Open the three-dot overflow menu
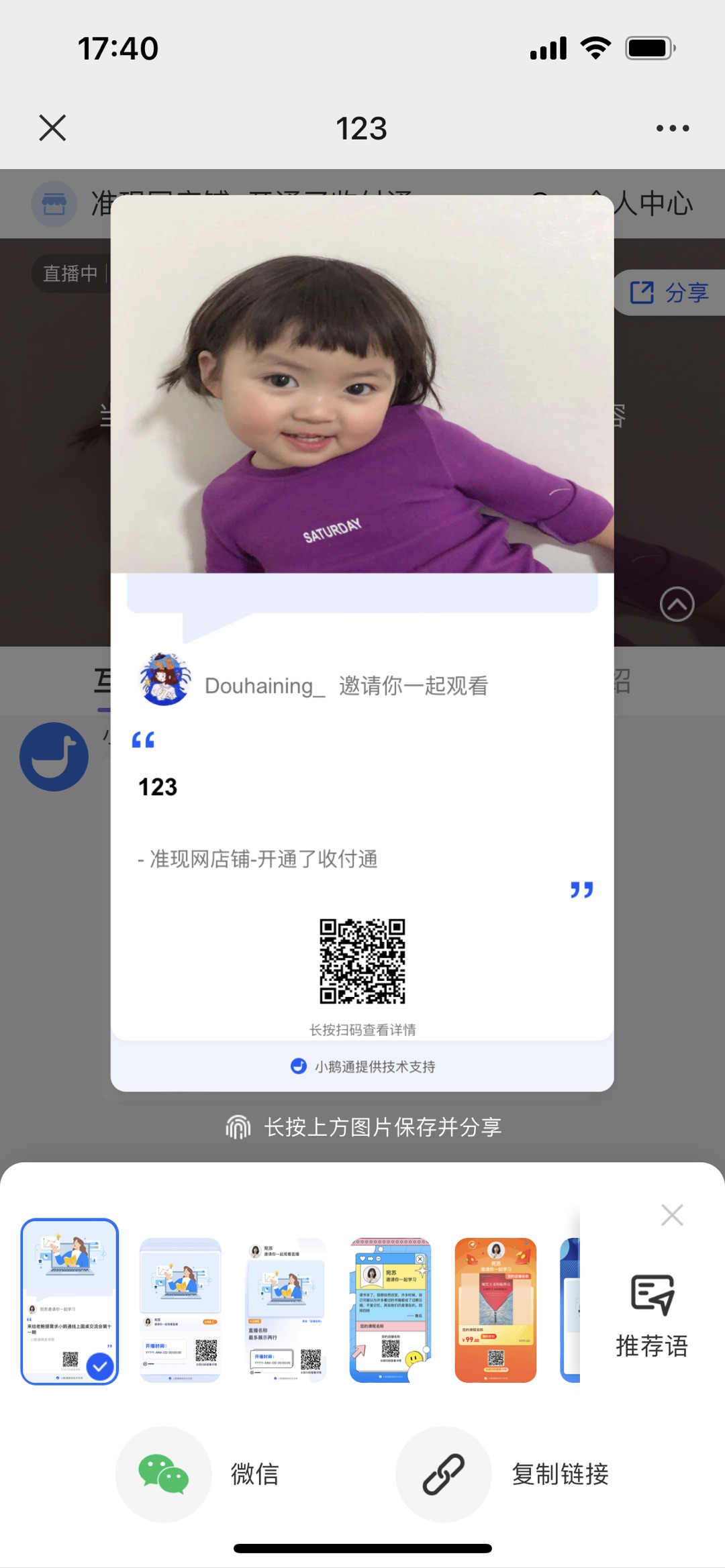 coord(672,128)
